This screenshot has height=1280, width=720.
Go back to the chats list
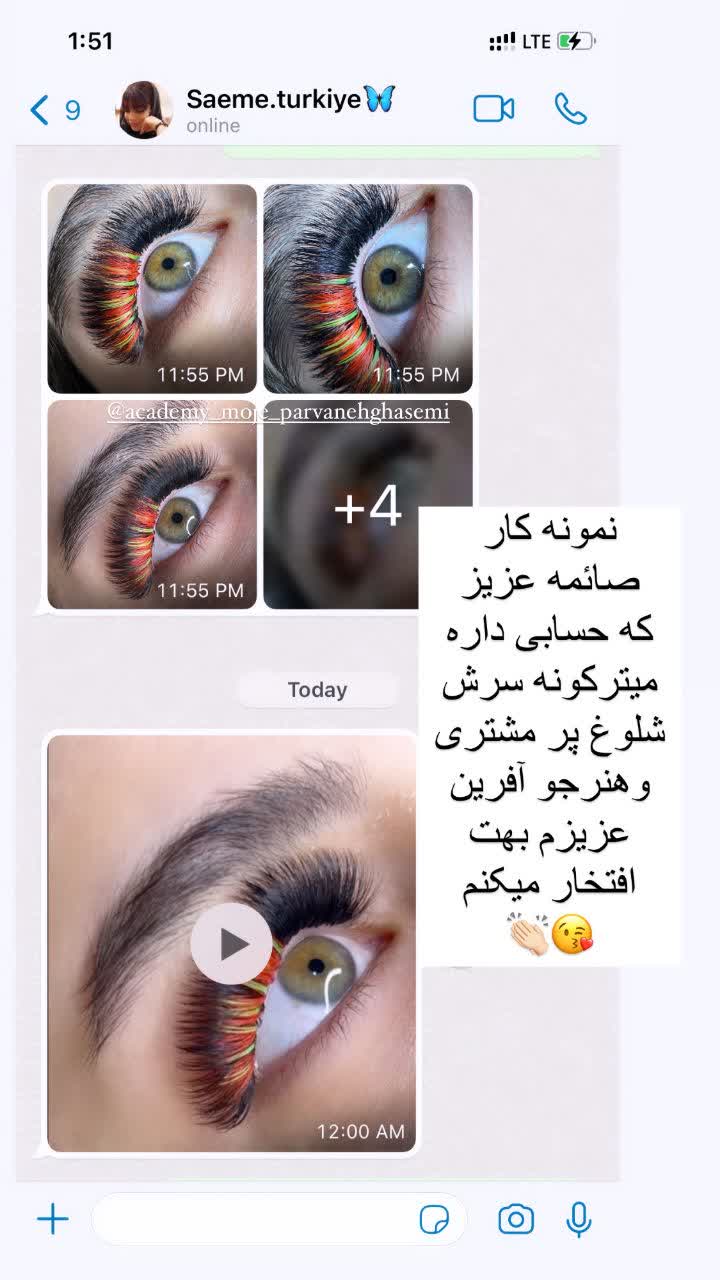pos(55,110)
